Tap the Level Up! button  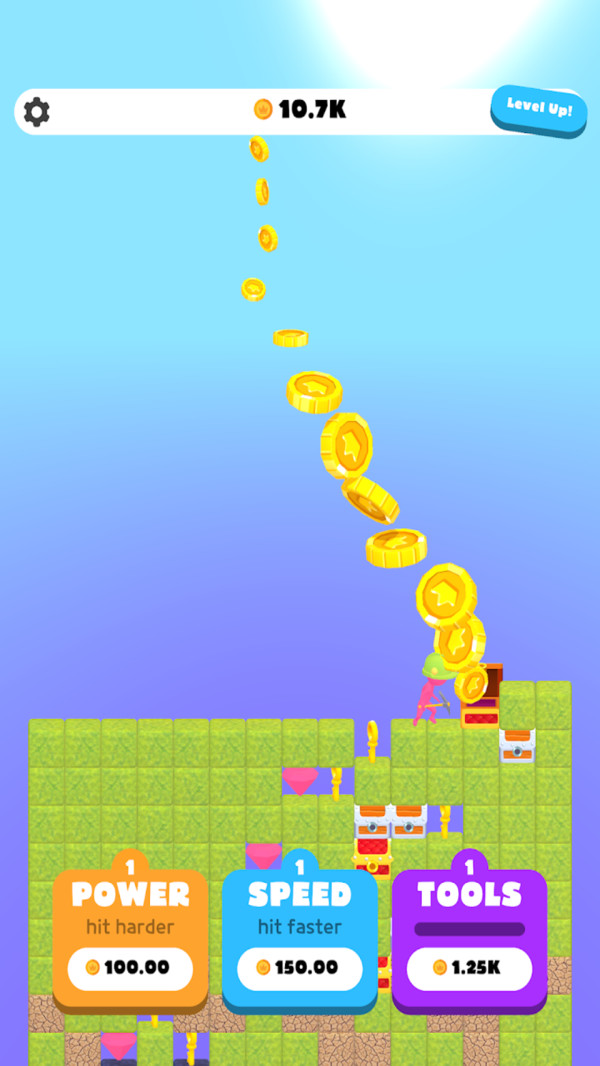pyautogui.click(x=539, y=109)
